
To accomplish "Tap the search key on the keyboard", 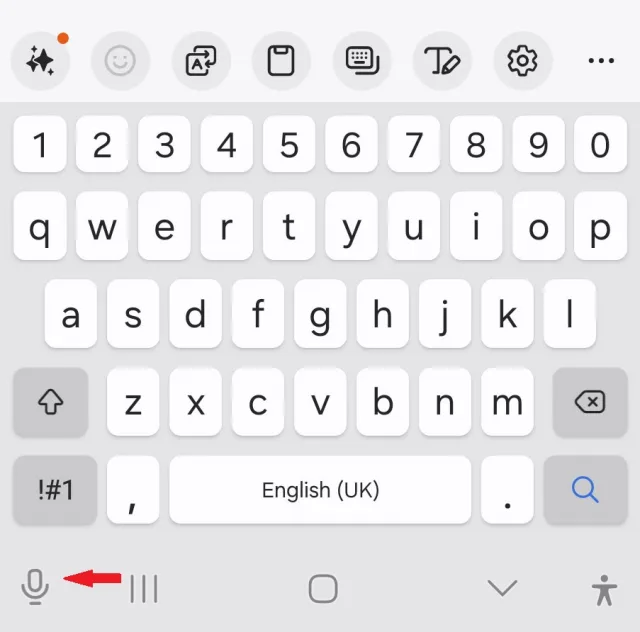I will tap(585, 490).
